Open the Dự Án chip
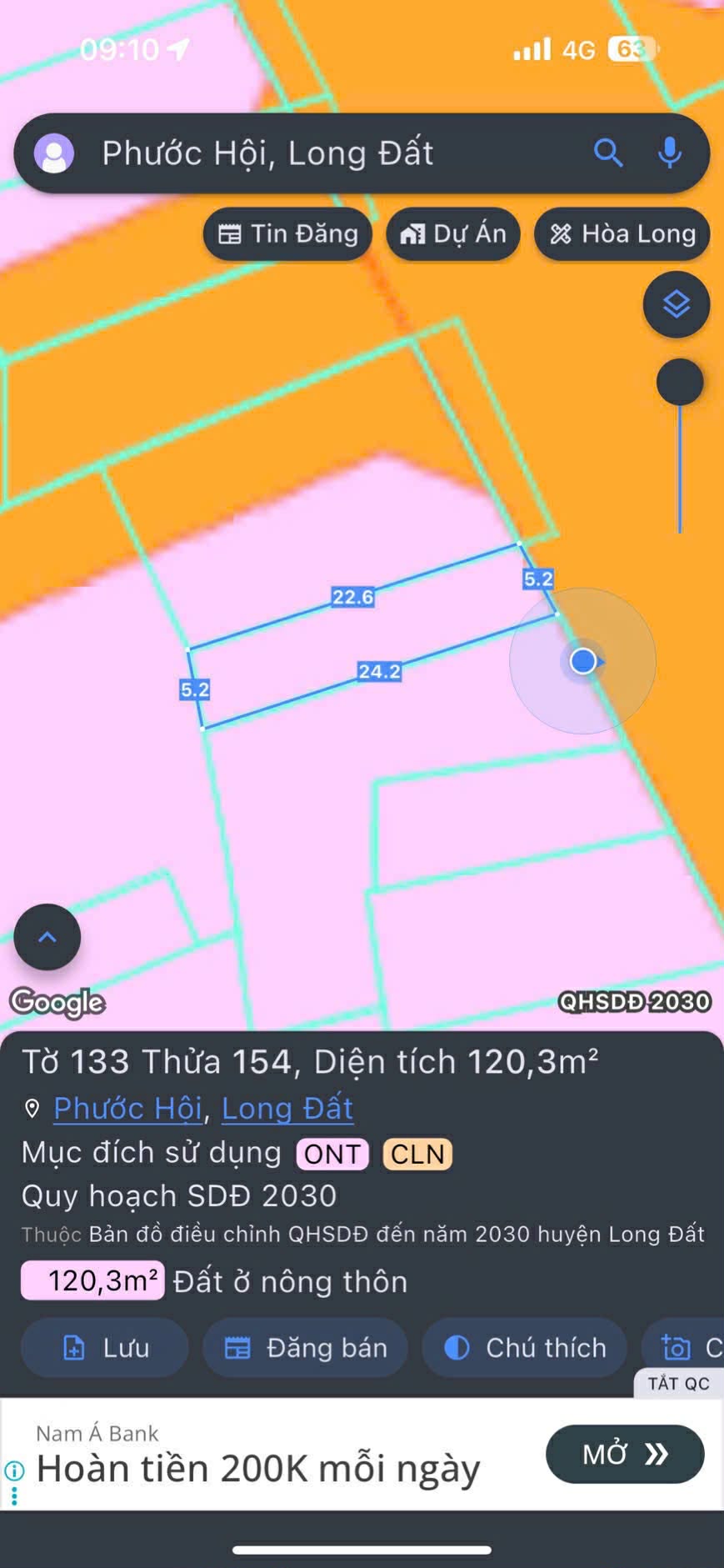 453,234
